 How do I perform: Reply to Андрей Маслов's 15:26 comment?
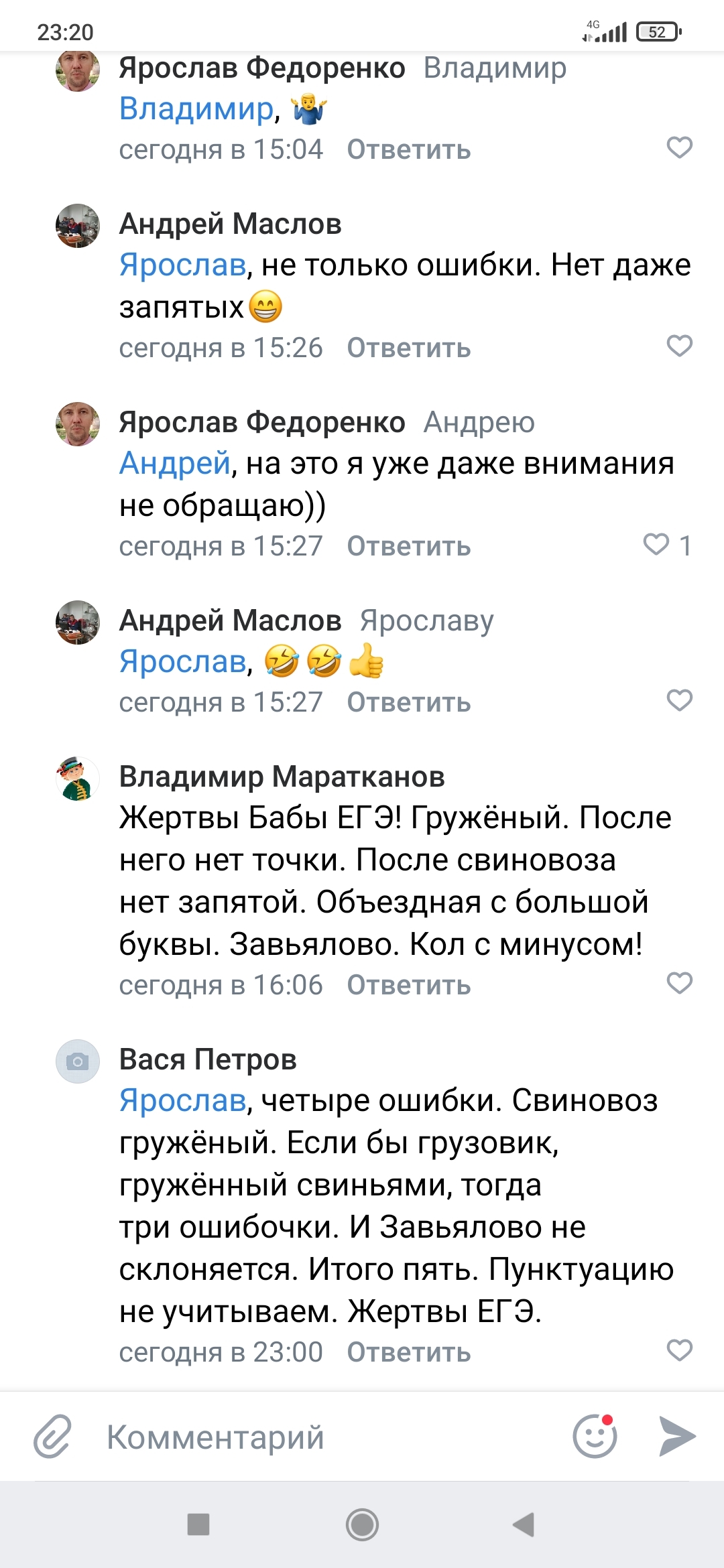click(408, 348)
